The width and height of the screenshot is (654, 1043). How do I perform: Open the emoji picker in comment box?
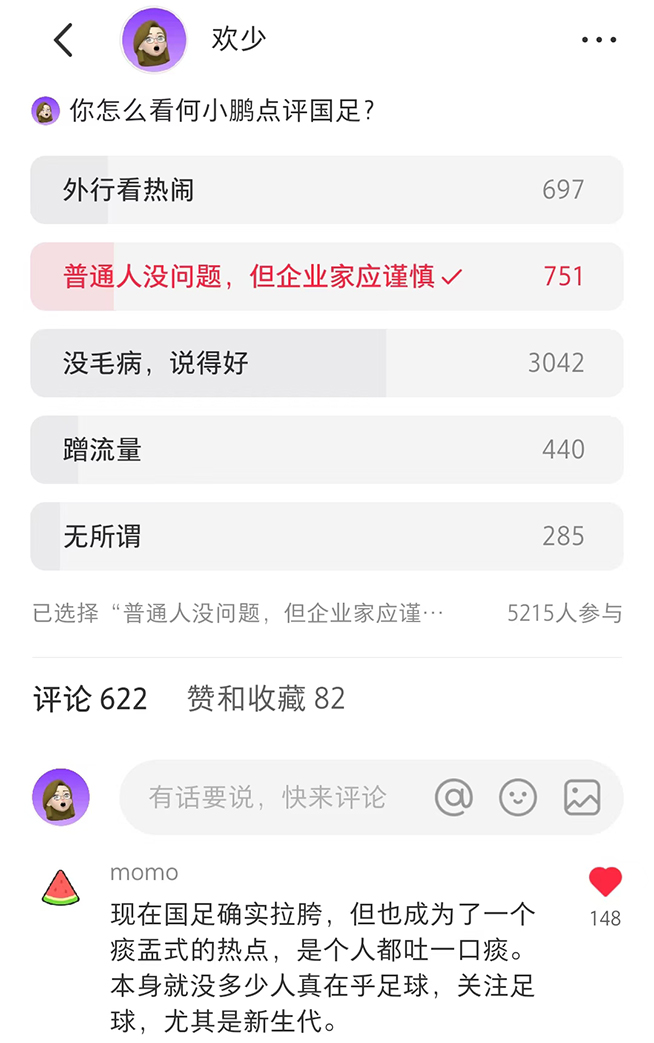(x=518, y=797)
